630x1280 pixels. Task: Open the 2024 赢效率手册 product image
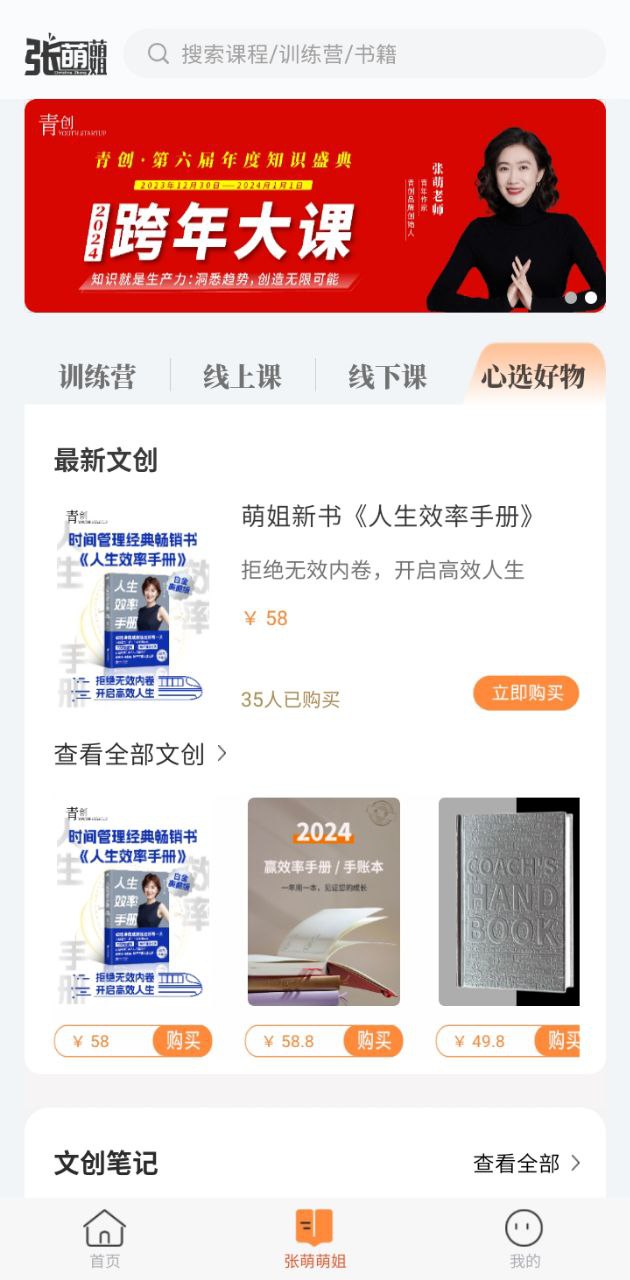tap(324, 901)
